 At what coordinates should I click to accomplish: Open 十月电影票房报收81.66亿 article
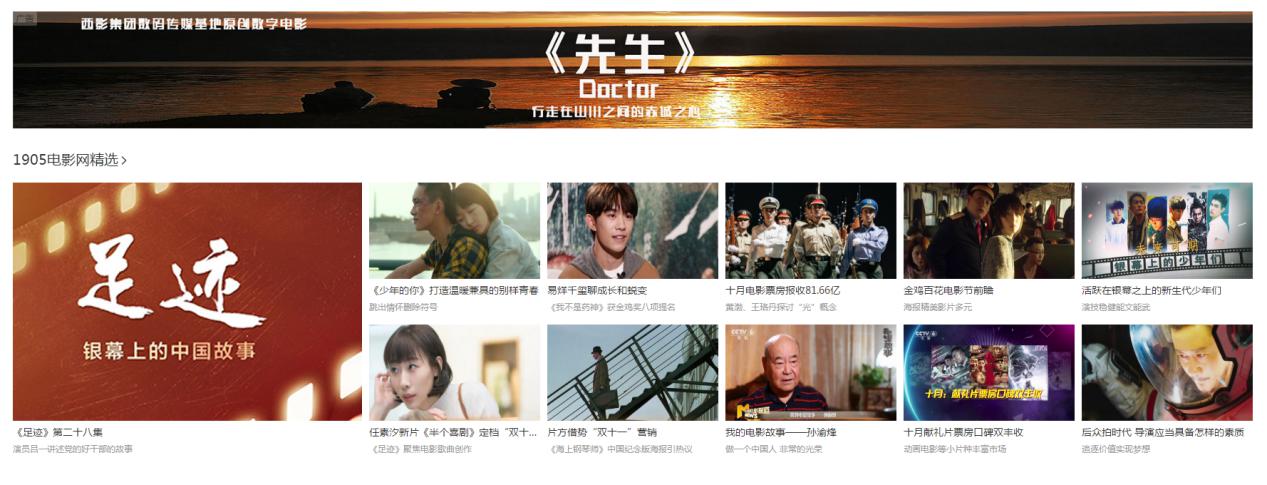(810, 231)
